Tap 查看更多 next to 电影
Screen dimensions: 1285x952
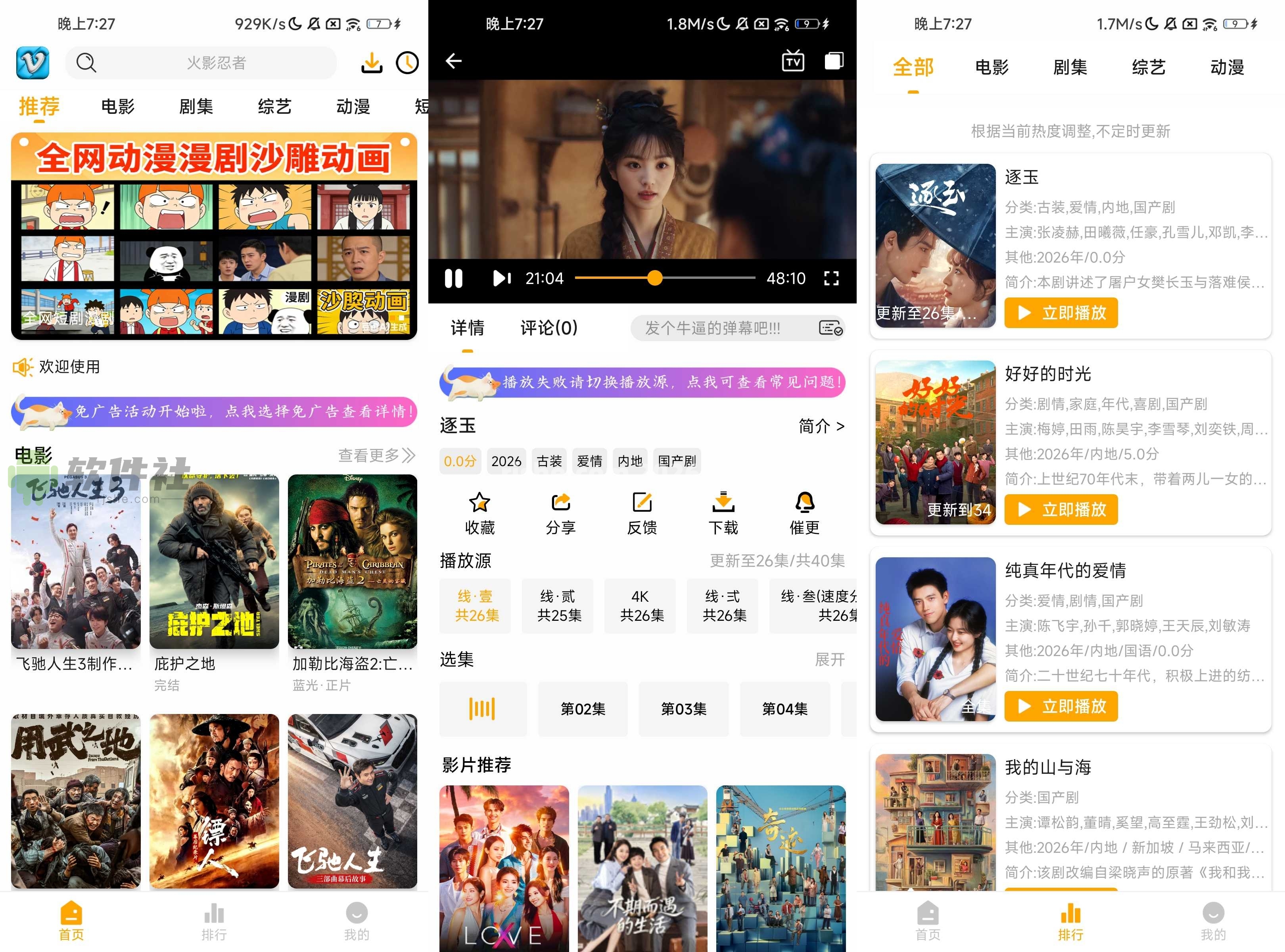point(376,455)
